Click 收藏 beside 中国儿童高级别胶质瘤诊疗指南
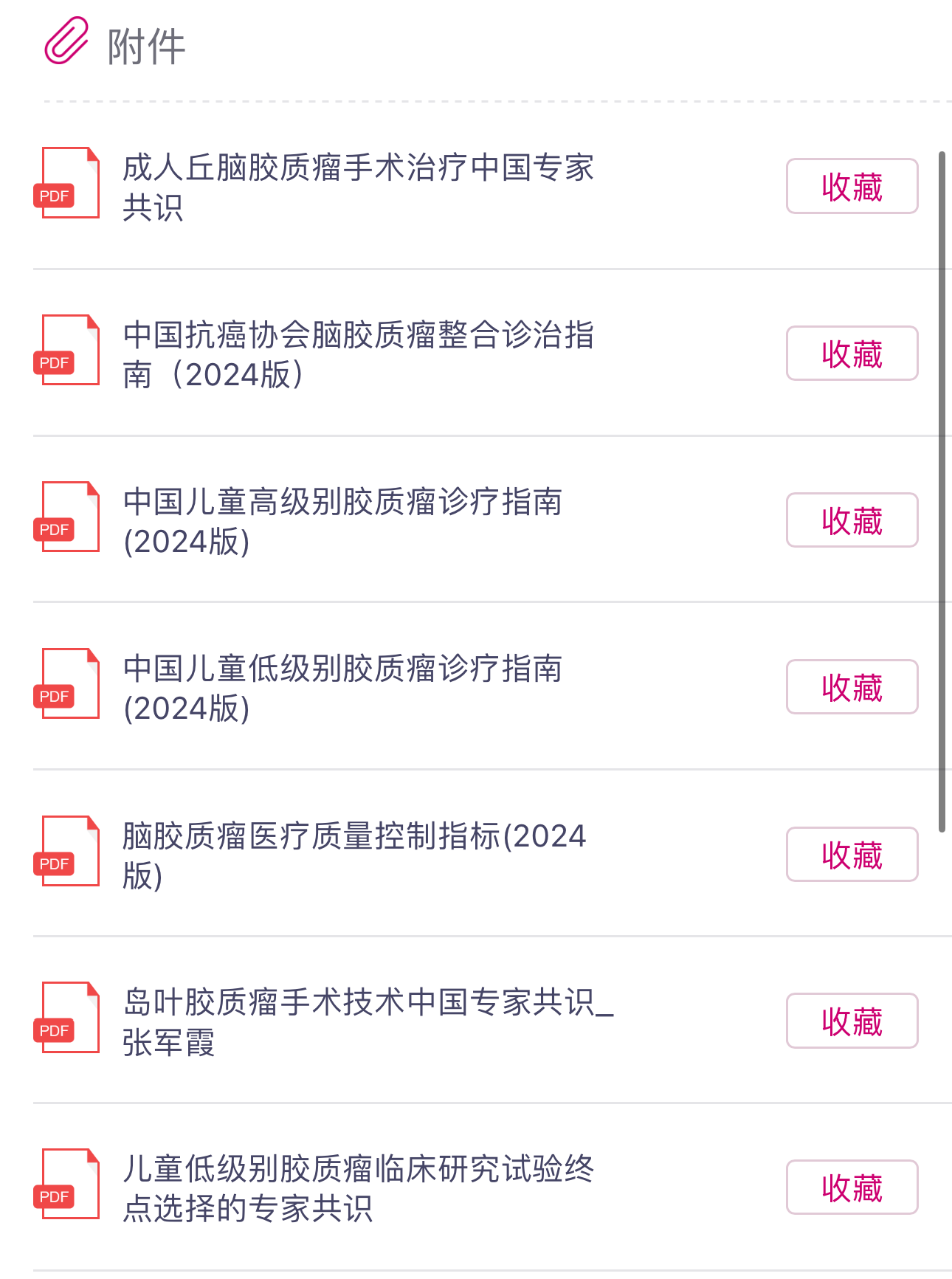This screenshot has width=952, height=1279. click(852, 520)
